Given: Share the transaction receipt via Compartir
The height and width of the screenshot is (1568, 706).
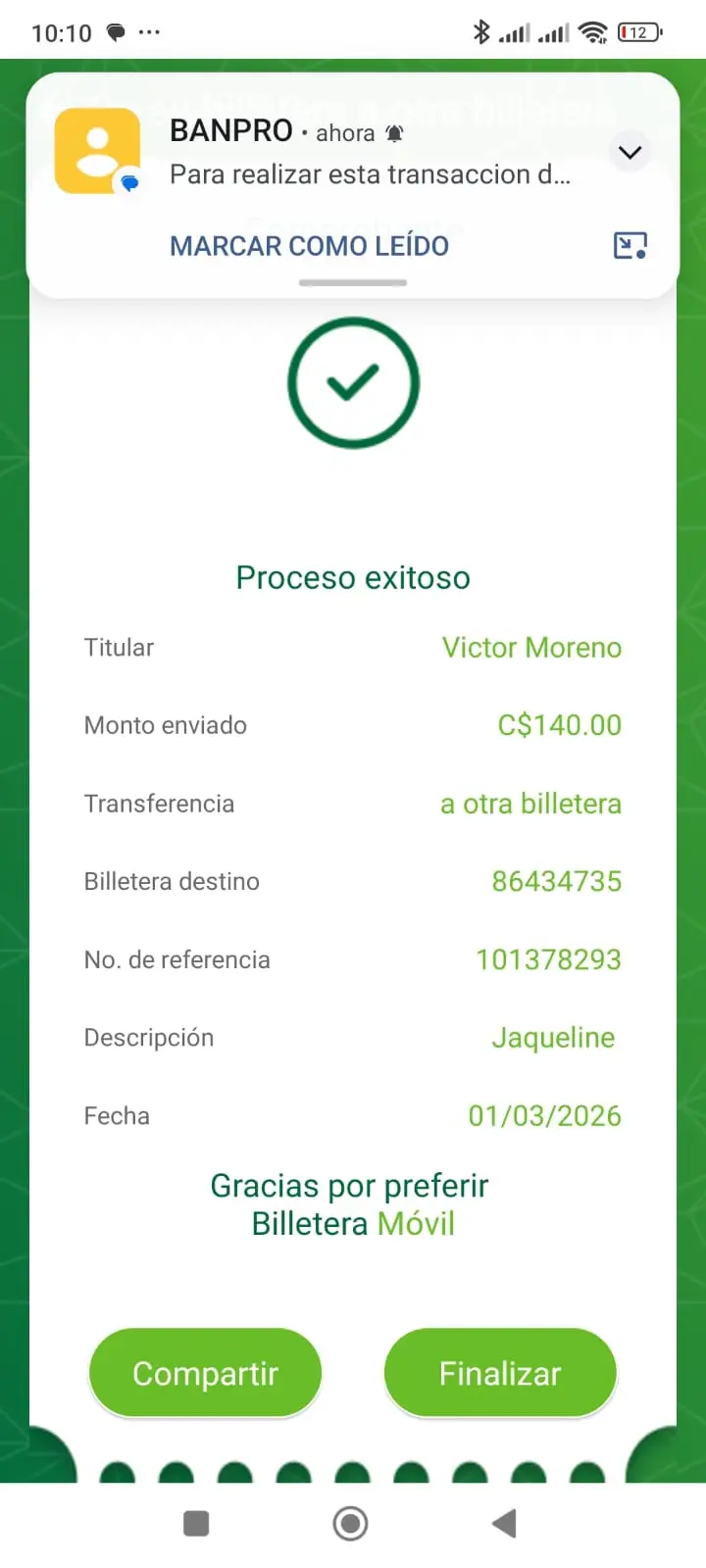Looking at the screenshot, I should click(x=205, y=1373).
